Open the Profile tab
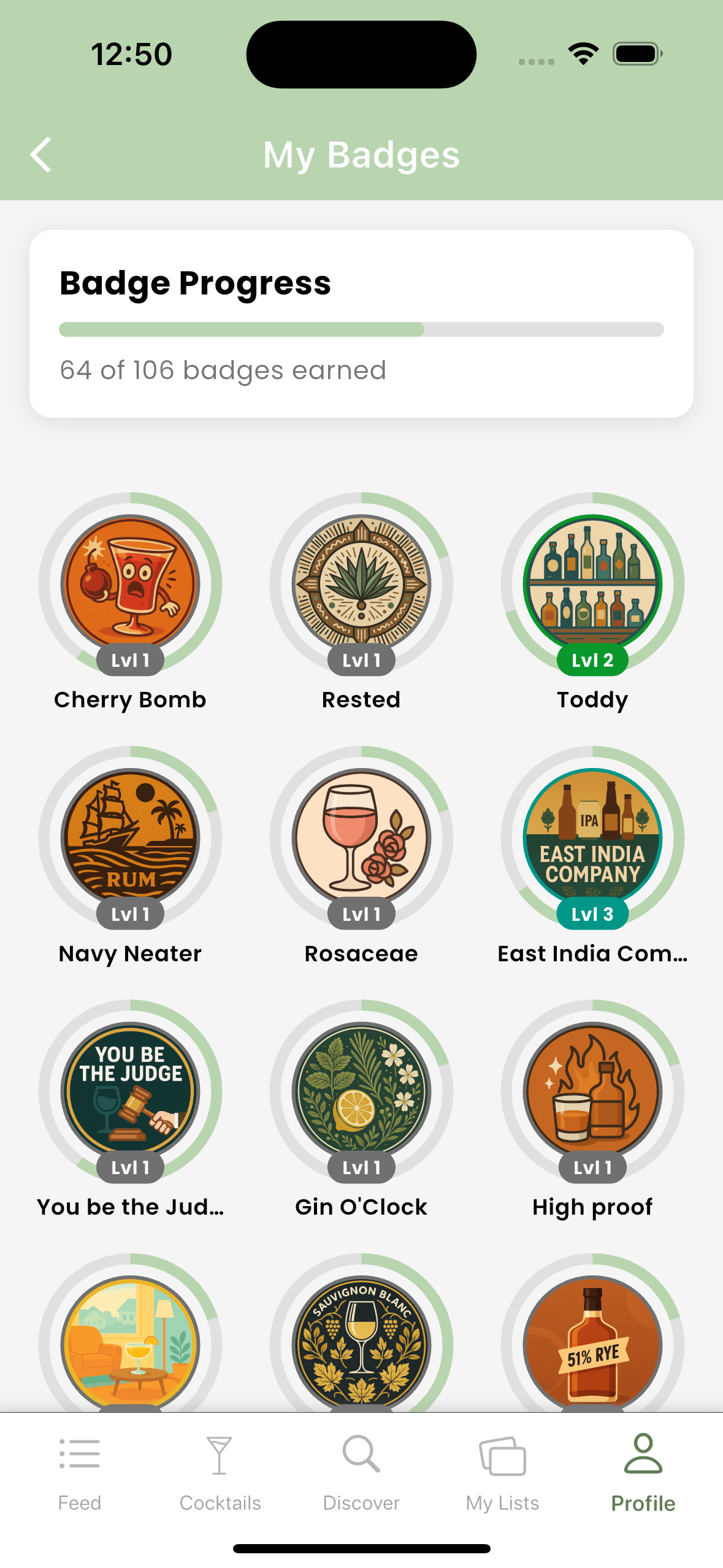Image resolution: width=723 pixels, height=1568 pixels. point(643,1472)
